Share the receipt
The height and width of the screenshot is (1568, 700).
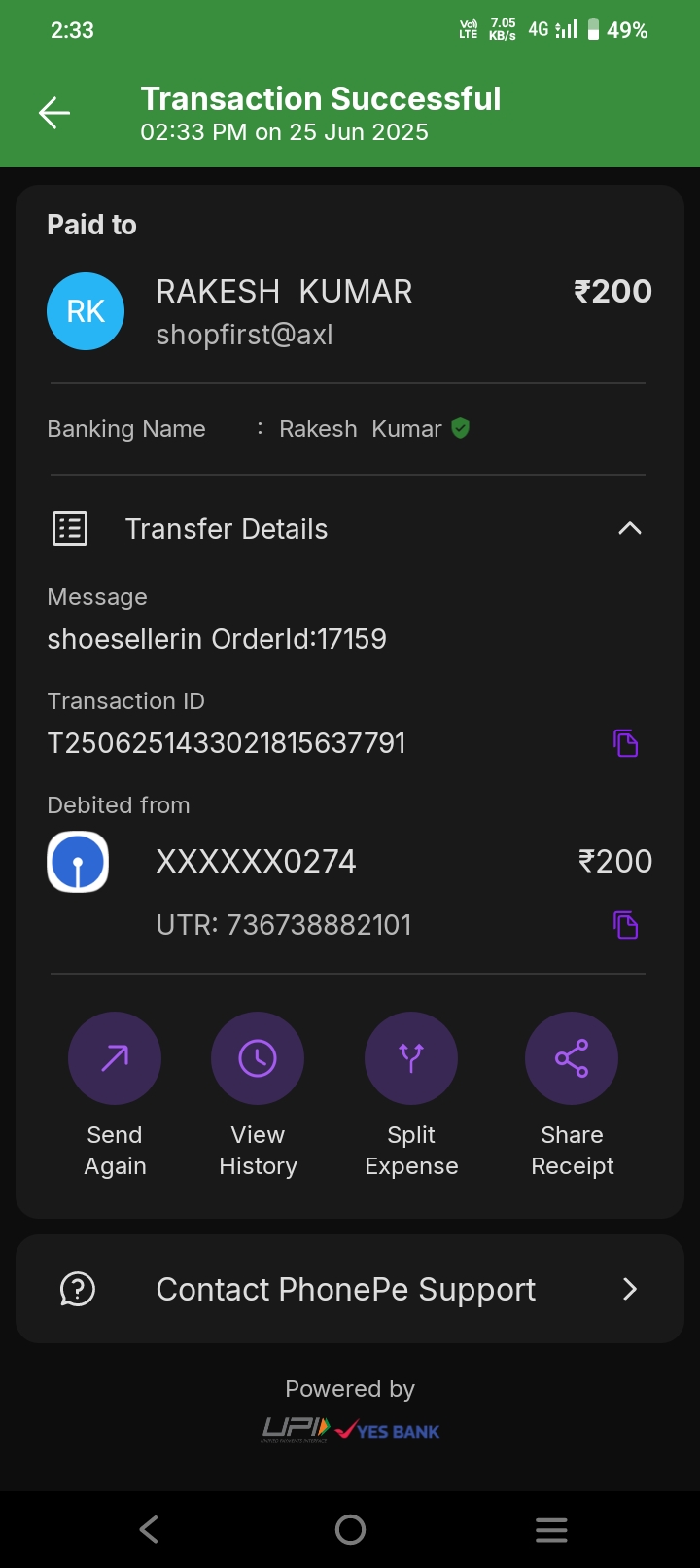pyautogui.click(x=572, y=1095)
